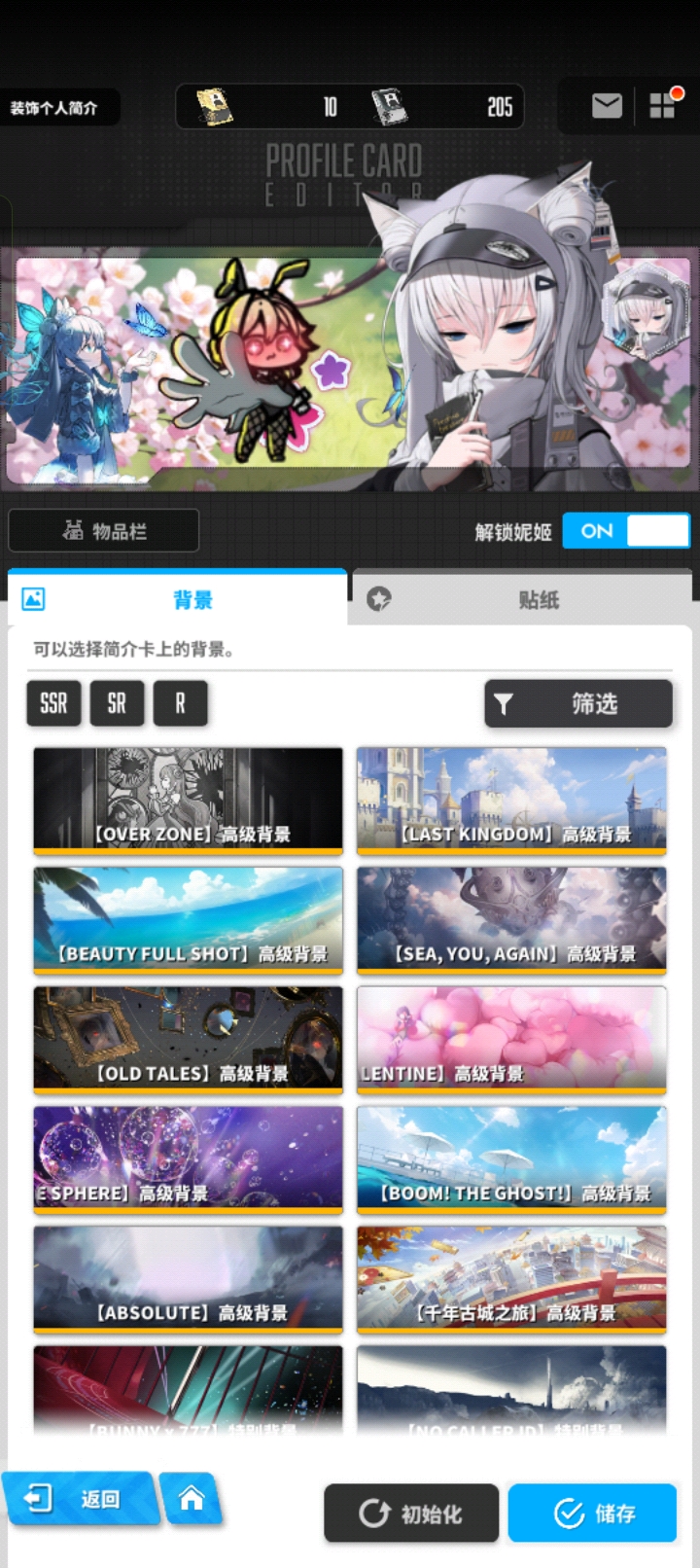Filter backgrounds by R rarity
The width and height of the screenshot is (700, 1568).
(180, 703)
